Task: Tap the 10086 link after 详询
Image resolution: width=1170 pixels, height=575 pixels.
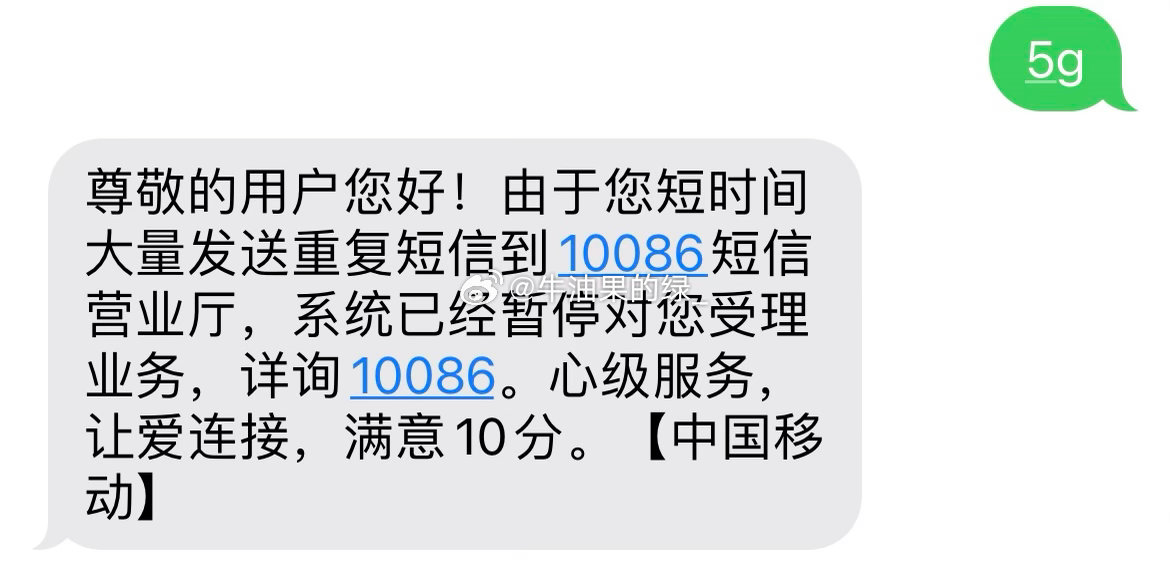Action: 423,376
